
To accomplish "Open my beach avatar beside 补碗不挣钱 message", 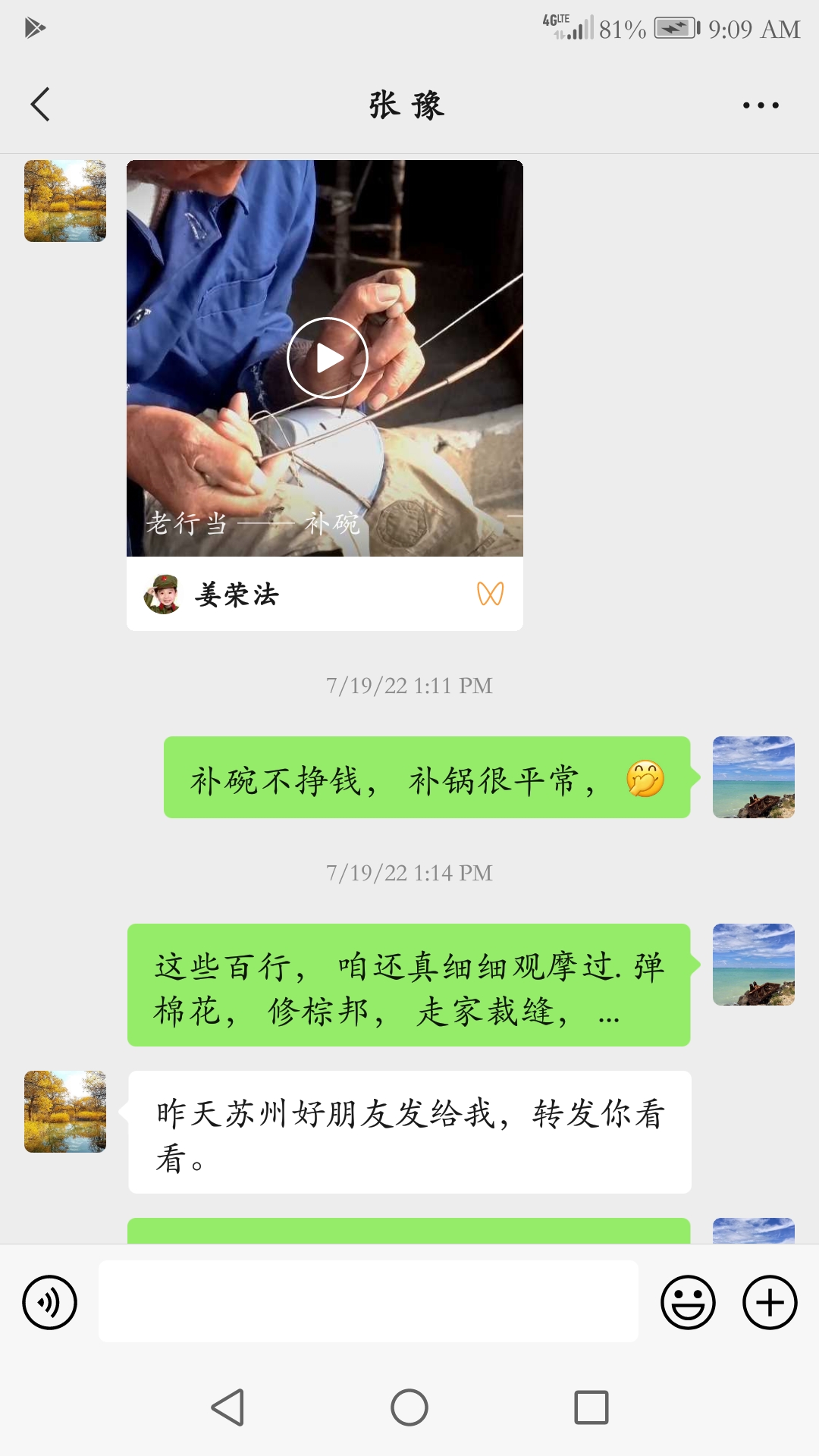I will [x=754, y=777].
